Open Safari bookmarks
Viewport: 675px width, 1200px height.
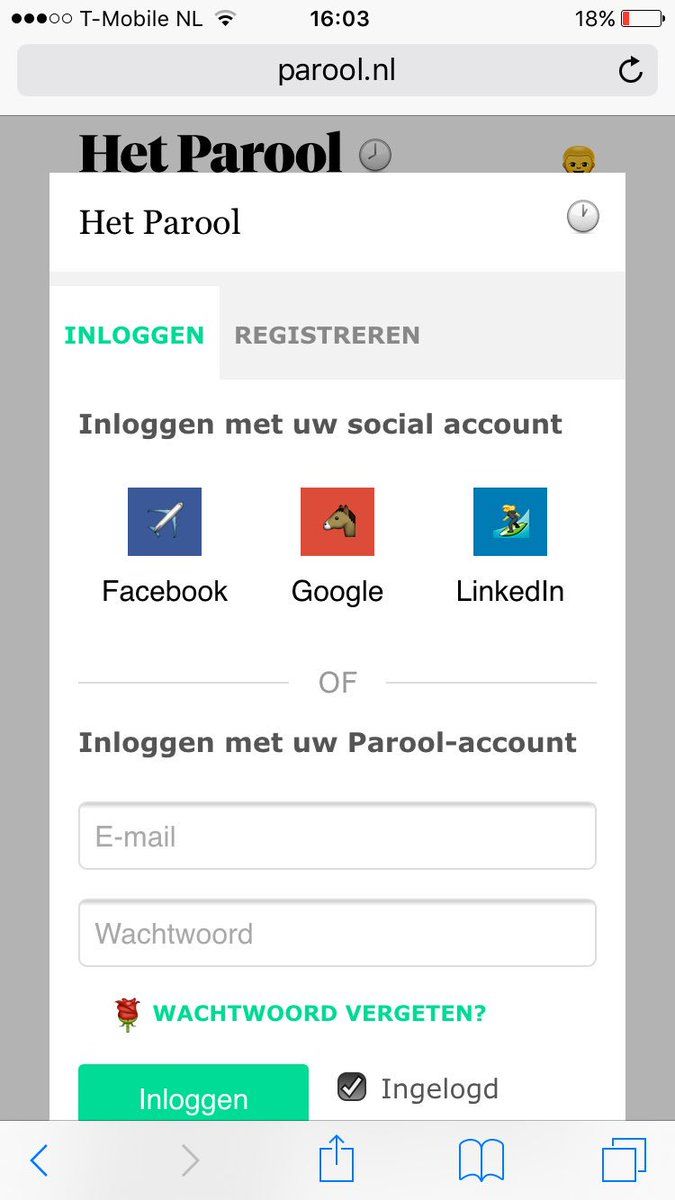[x=481, y=1161]
